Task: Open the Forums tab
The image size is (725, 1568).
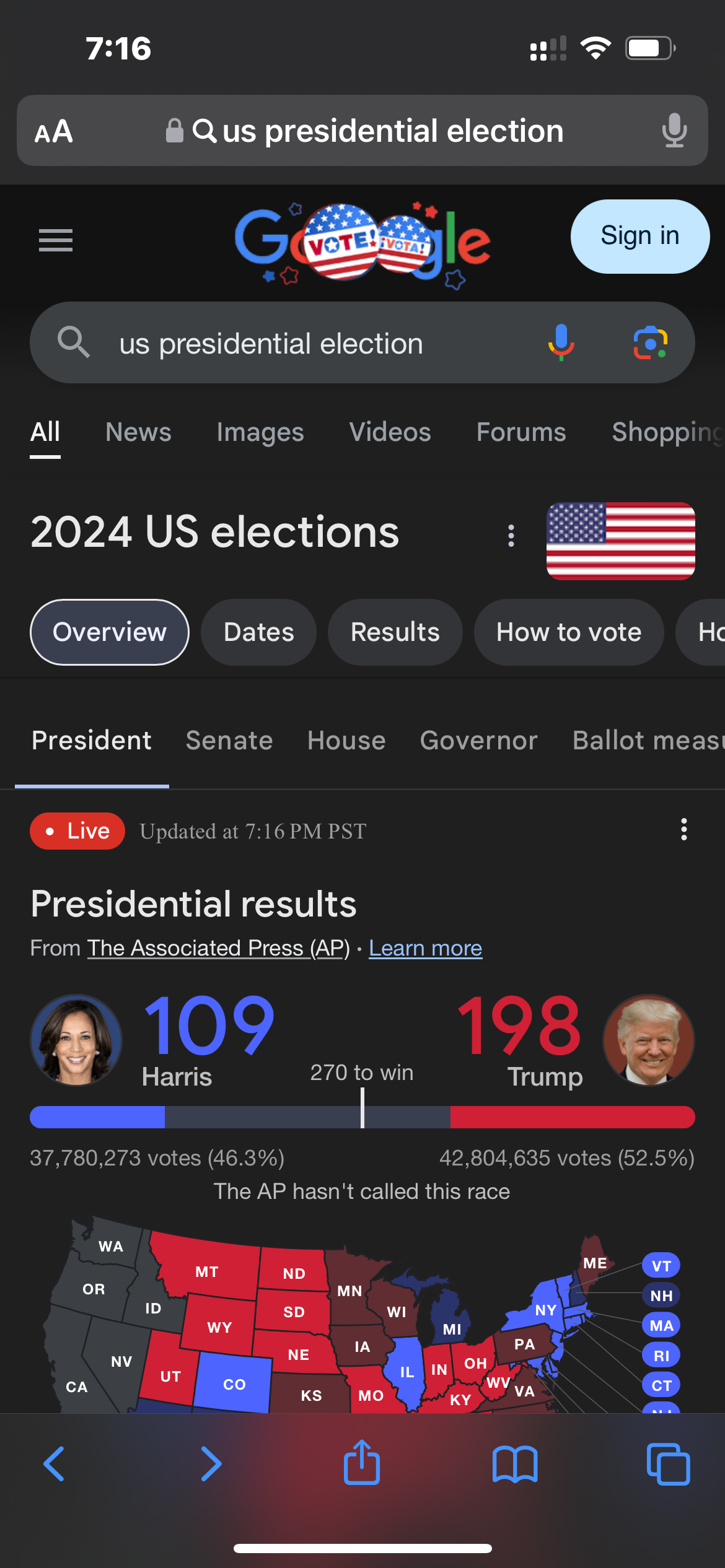Action: pyautogui.click(x=521, y=432)
